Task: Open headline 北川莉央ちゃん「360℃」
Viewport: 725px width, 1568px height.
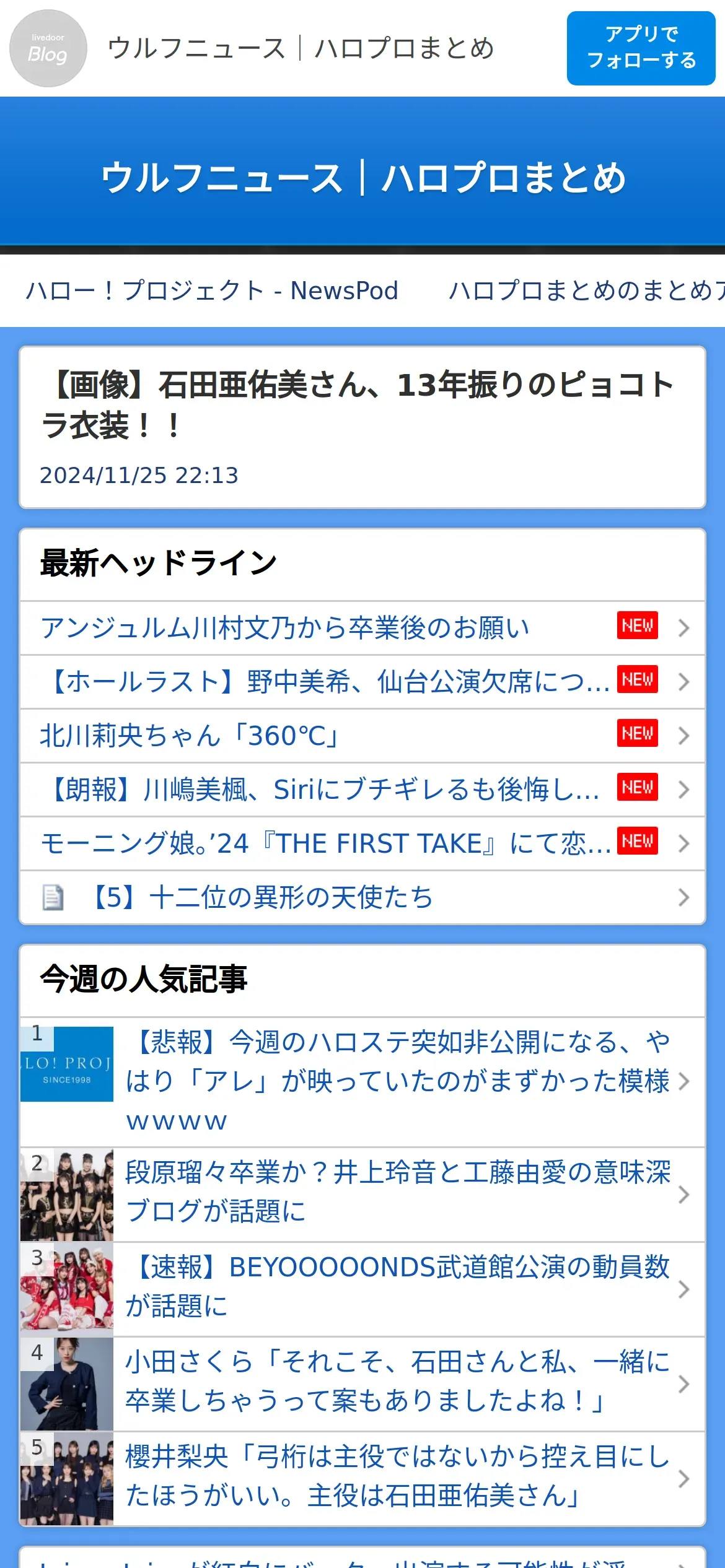Action: coord(362,736)
